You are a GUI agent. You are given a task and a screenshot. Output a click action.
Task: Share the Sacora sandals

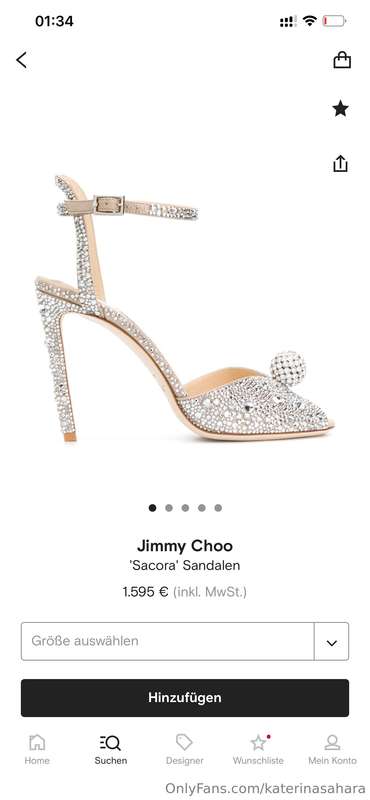(340, 163)
